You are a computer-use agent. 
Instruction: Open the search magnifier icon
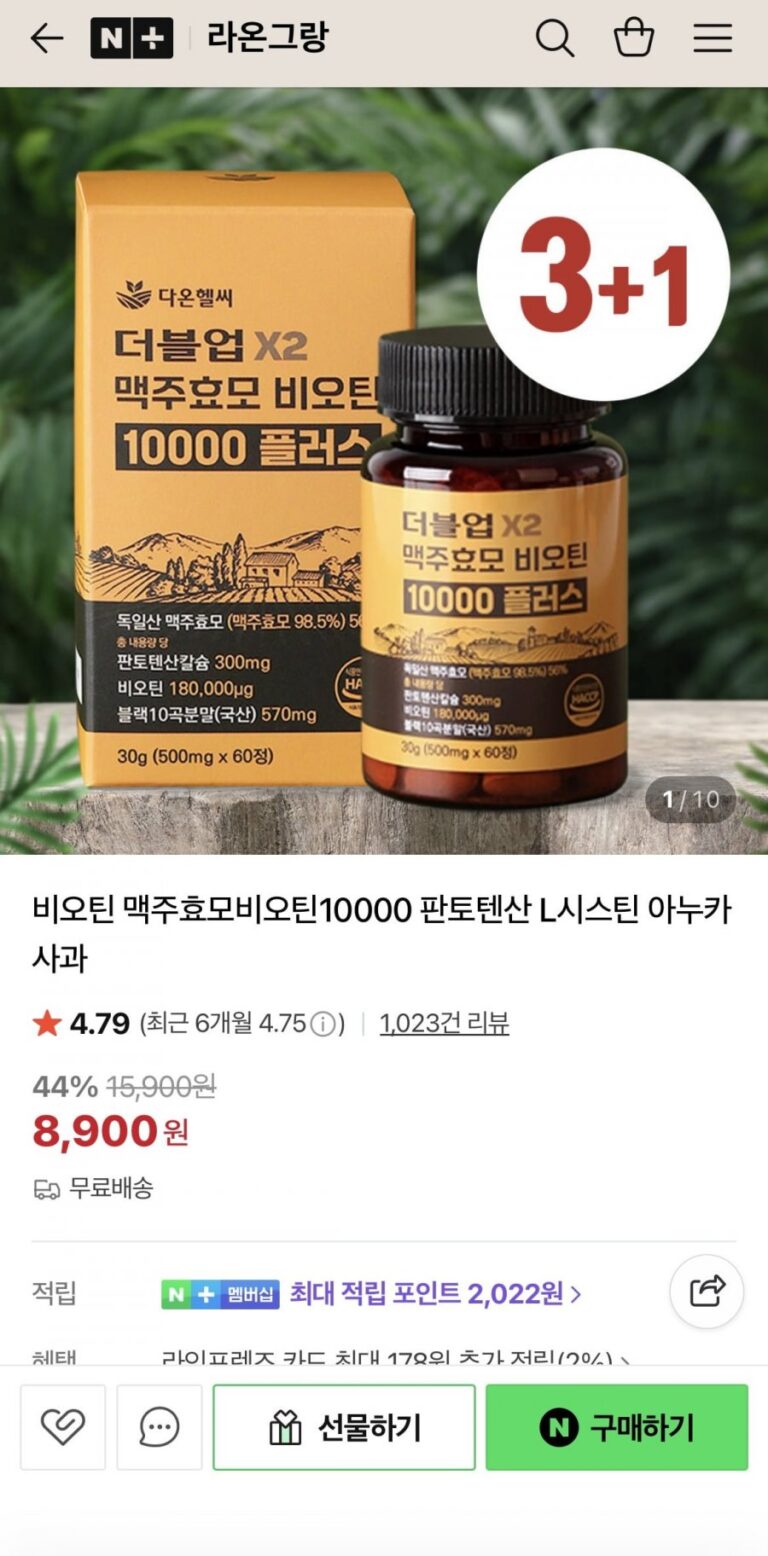(554, 39)
